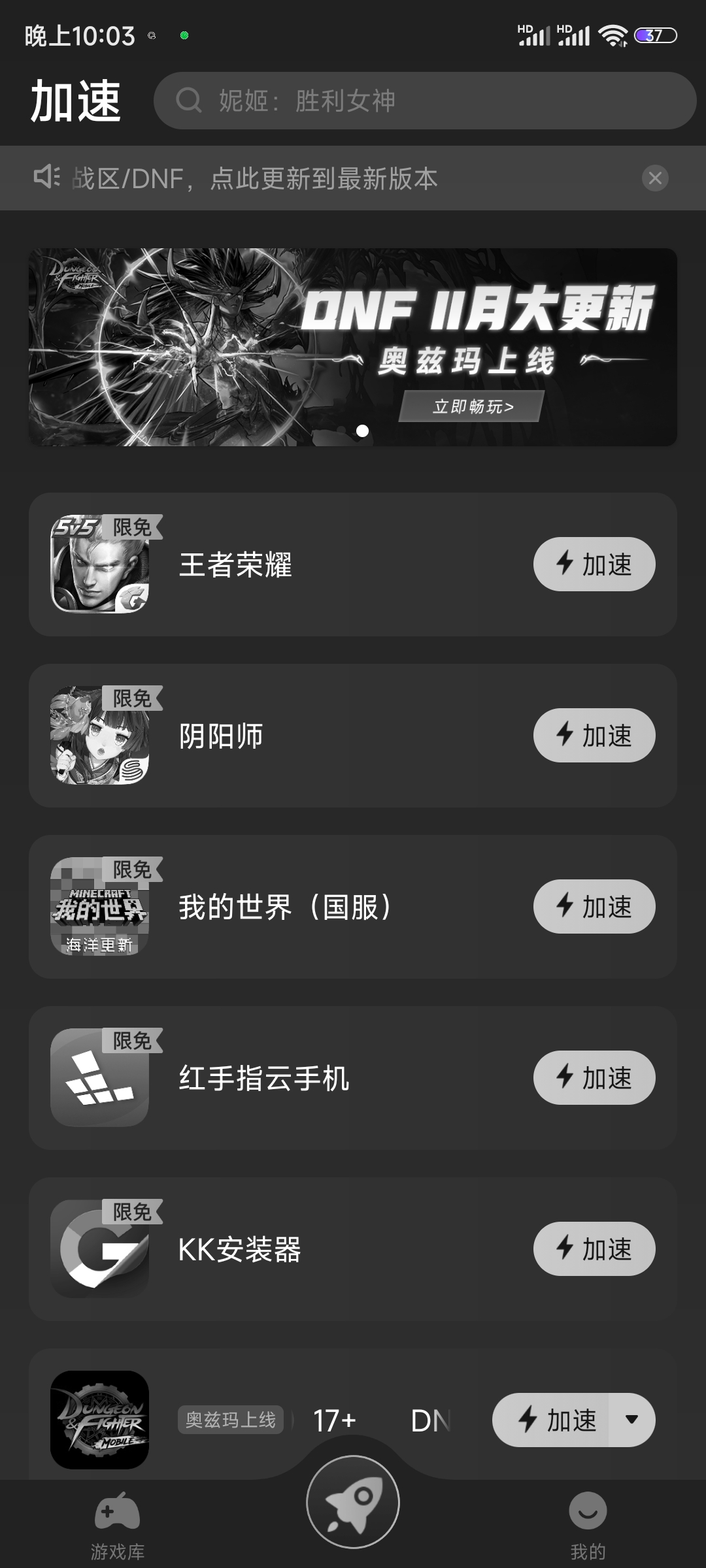Start 加速 for KK安装器
The height and width of the screenshot is (1568, 706).
coord(594,1249)
